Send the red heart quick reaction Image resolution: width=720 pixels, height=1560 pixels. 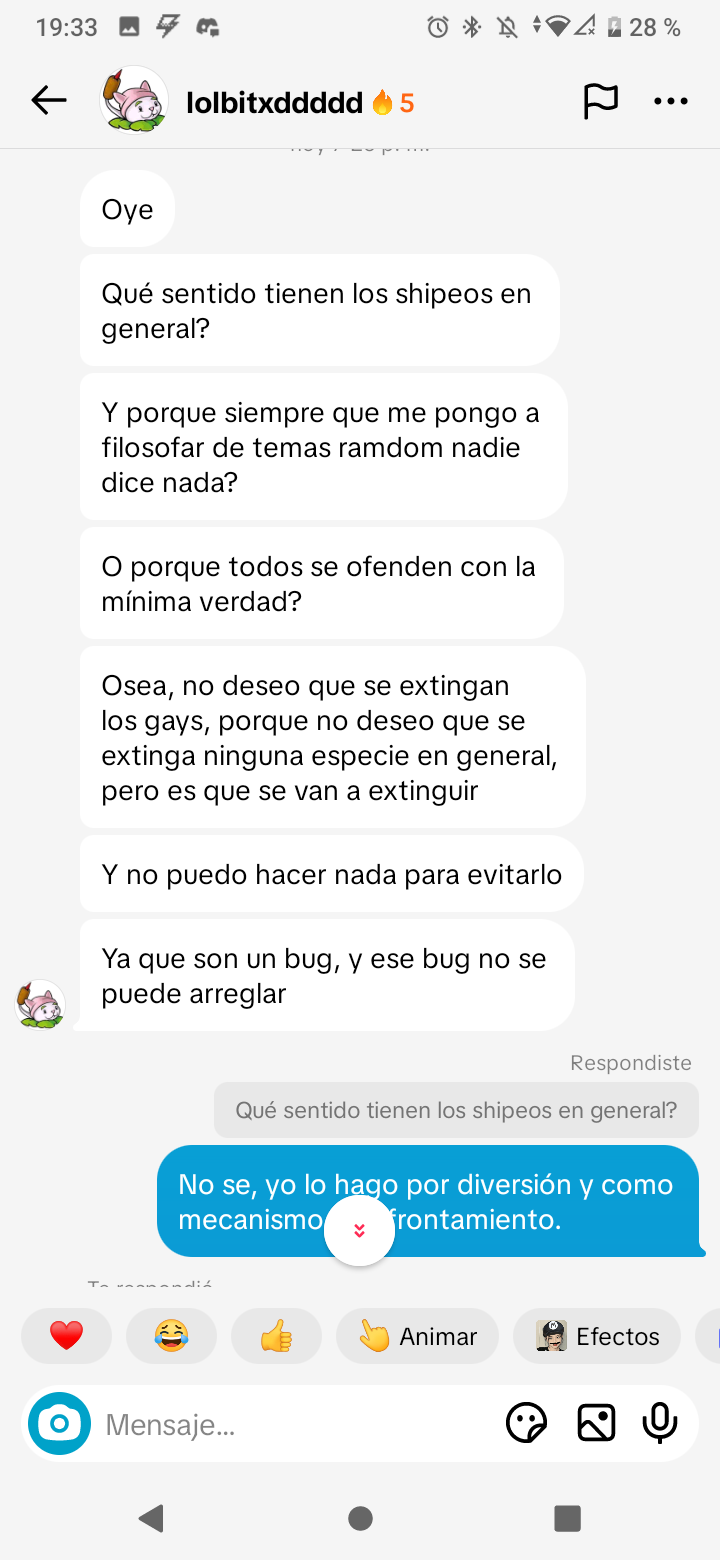pyautogui.click(x=66, y=1336)
